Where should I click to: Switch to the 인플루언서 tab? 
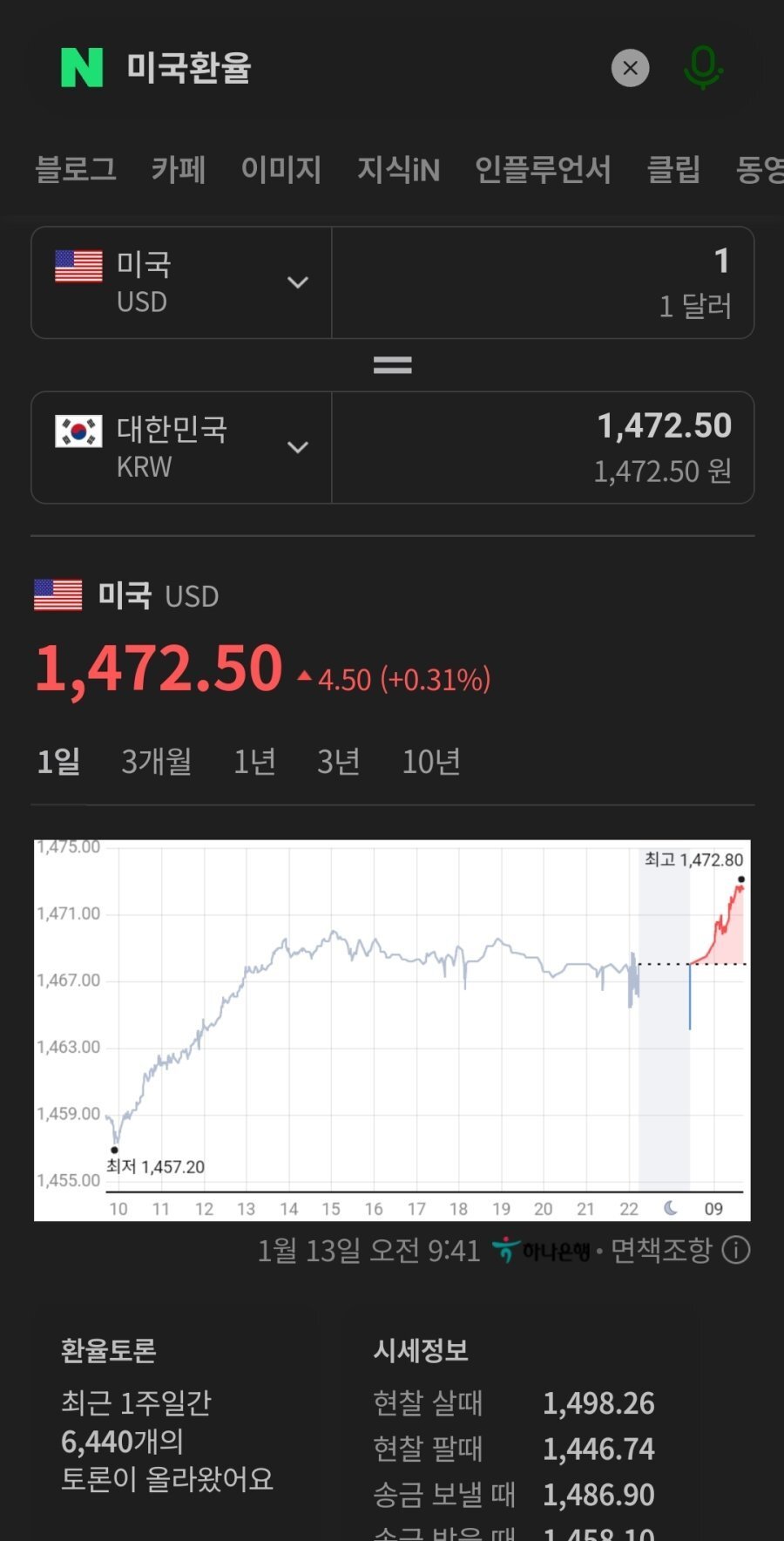543,169
